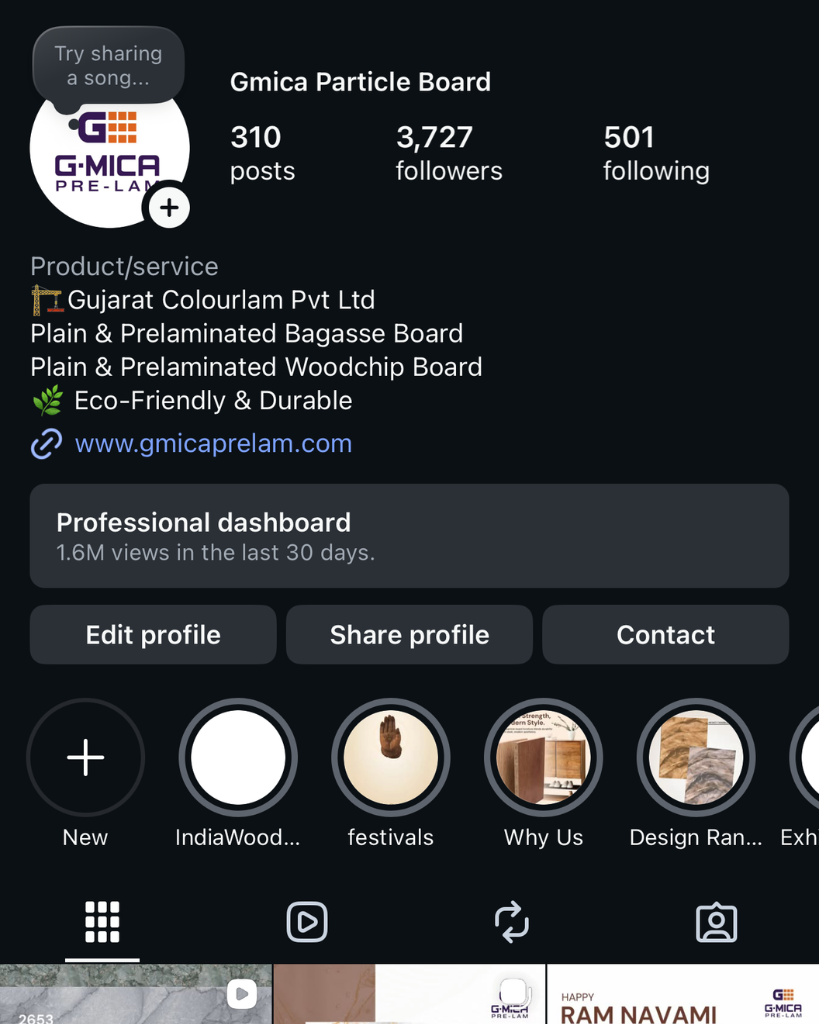Add to story via plus badge
The width and height of the screenshot is (819, 1024).
click(x=169, y=208)
